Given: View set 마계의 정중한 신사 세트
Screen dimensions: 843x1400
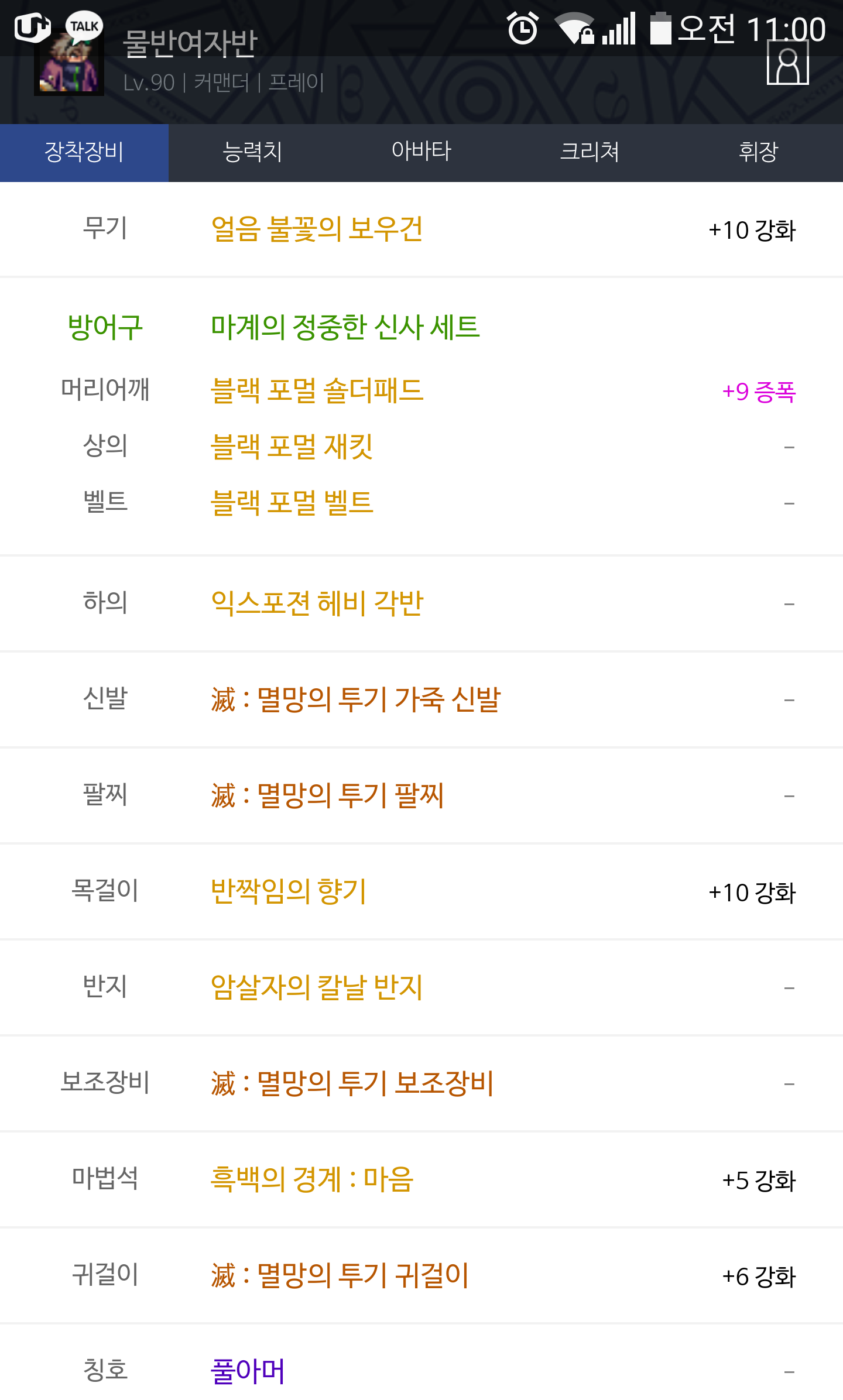Looking at the screenshot, I should 345,327.
